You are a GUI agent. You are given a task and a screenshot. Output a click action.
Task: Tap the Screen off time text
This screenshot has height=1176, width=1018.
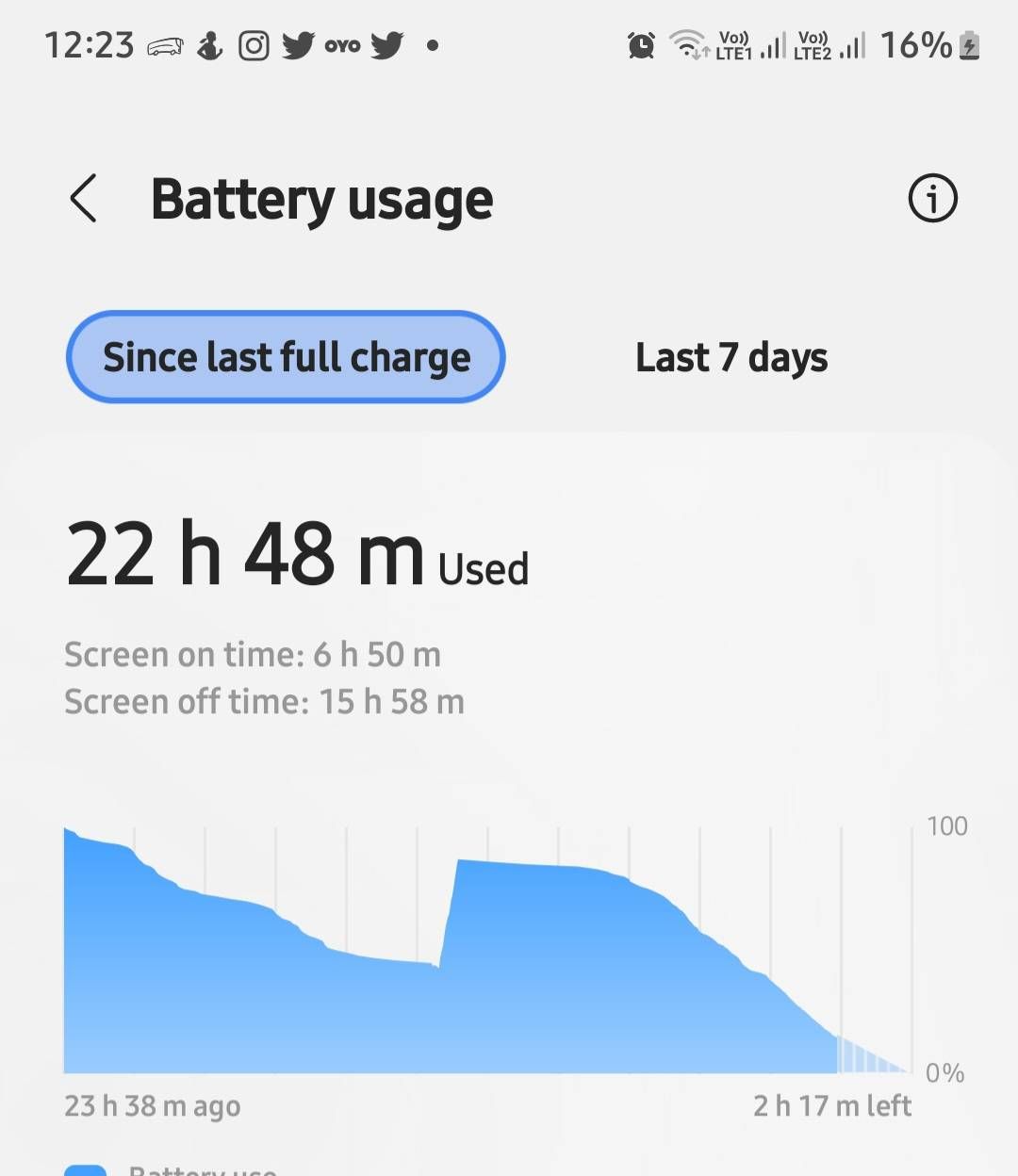coord(264,701)
